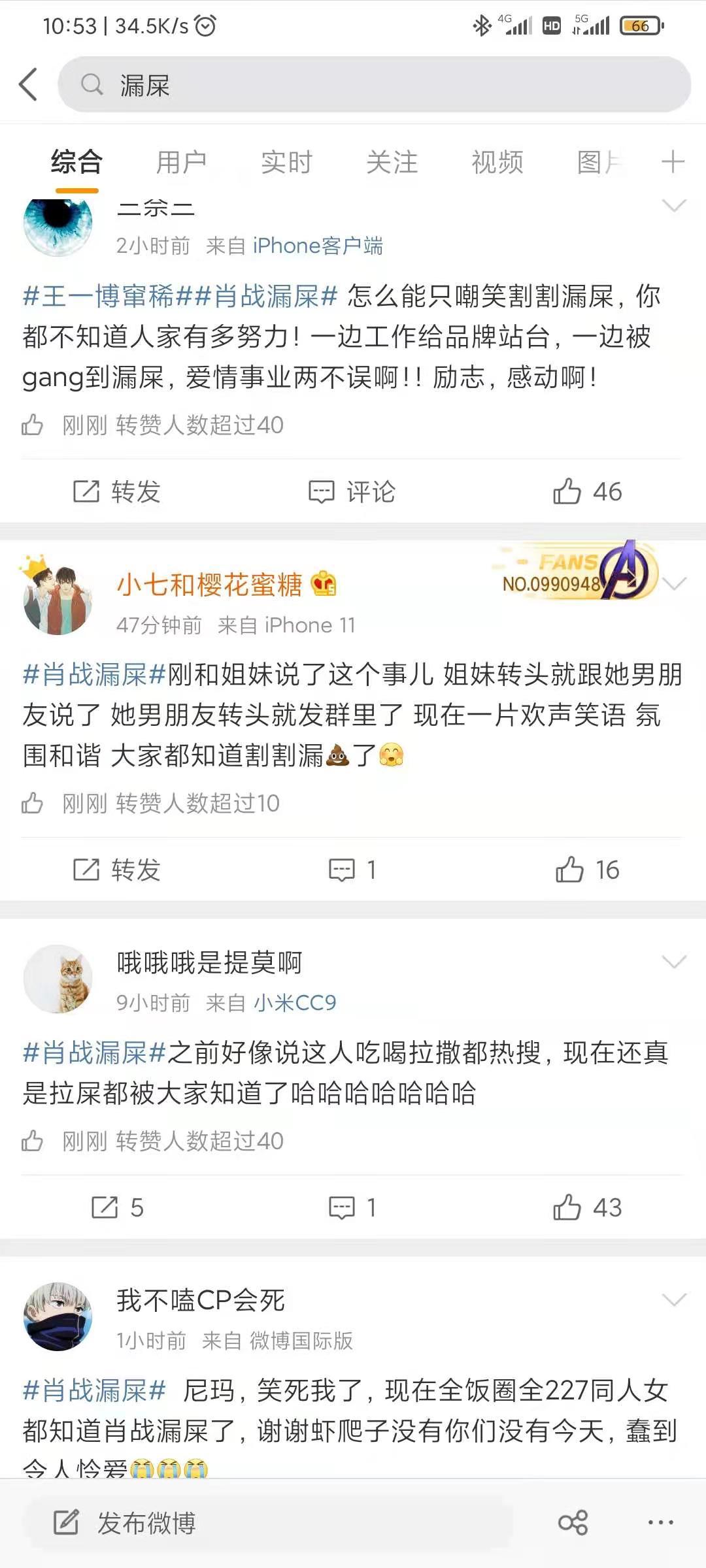Viewport: 706px width, 1568px height.
Task: Expand options on 哦哦哦是提莫啊's post
Action: pyautogui.click(x=674, y=961)
